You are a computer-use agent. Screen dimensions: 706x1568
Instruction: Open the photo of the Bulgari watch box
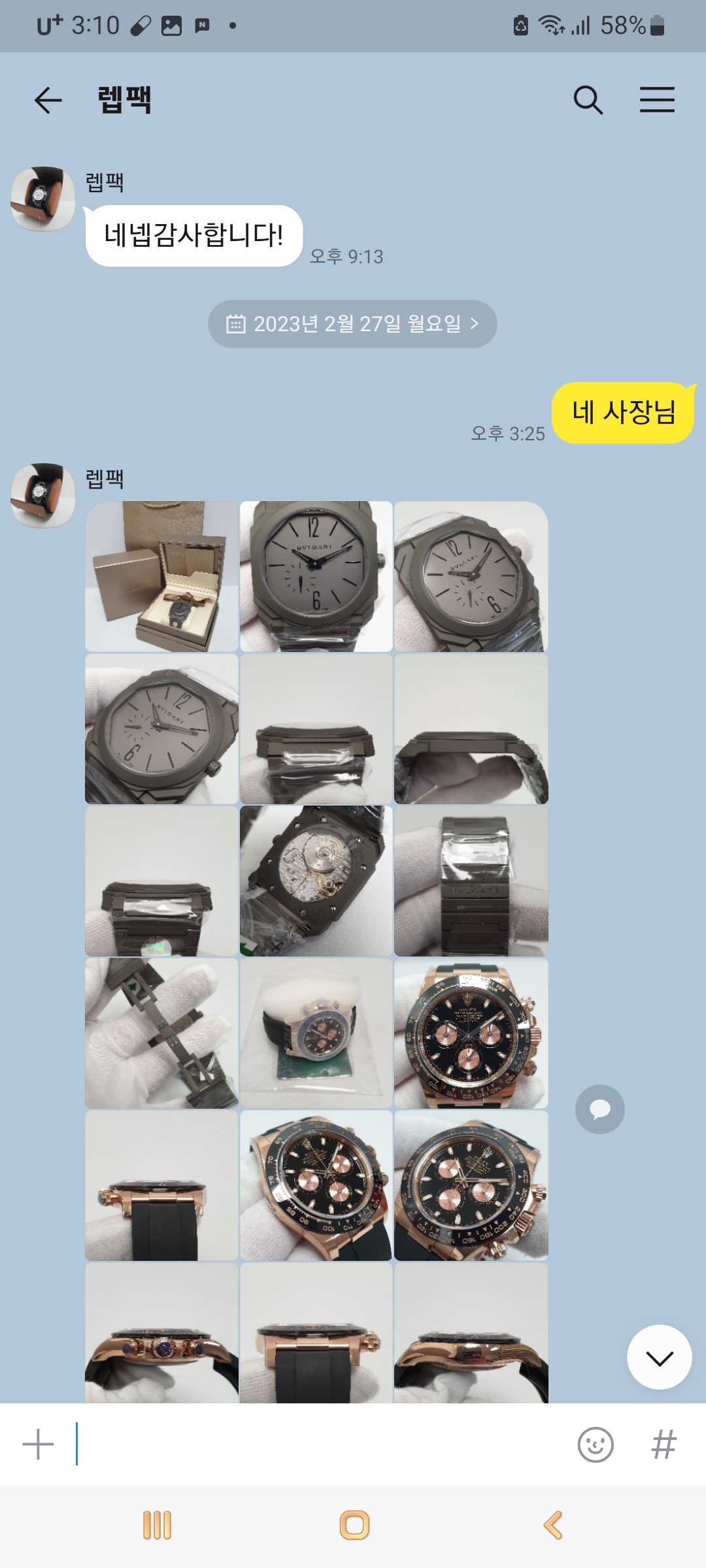click(161, 576)
